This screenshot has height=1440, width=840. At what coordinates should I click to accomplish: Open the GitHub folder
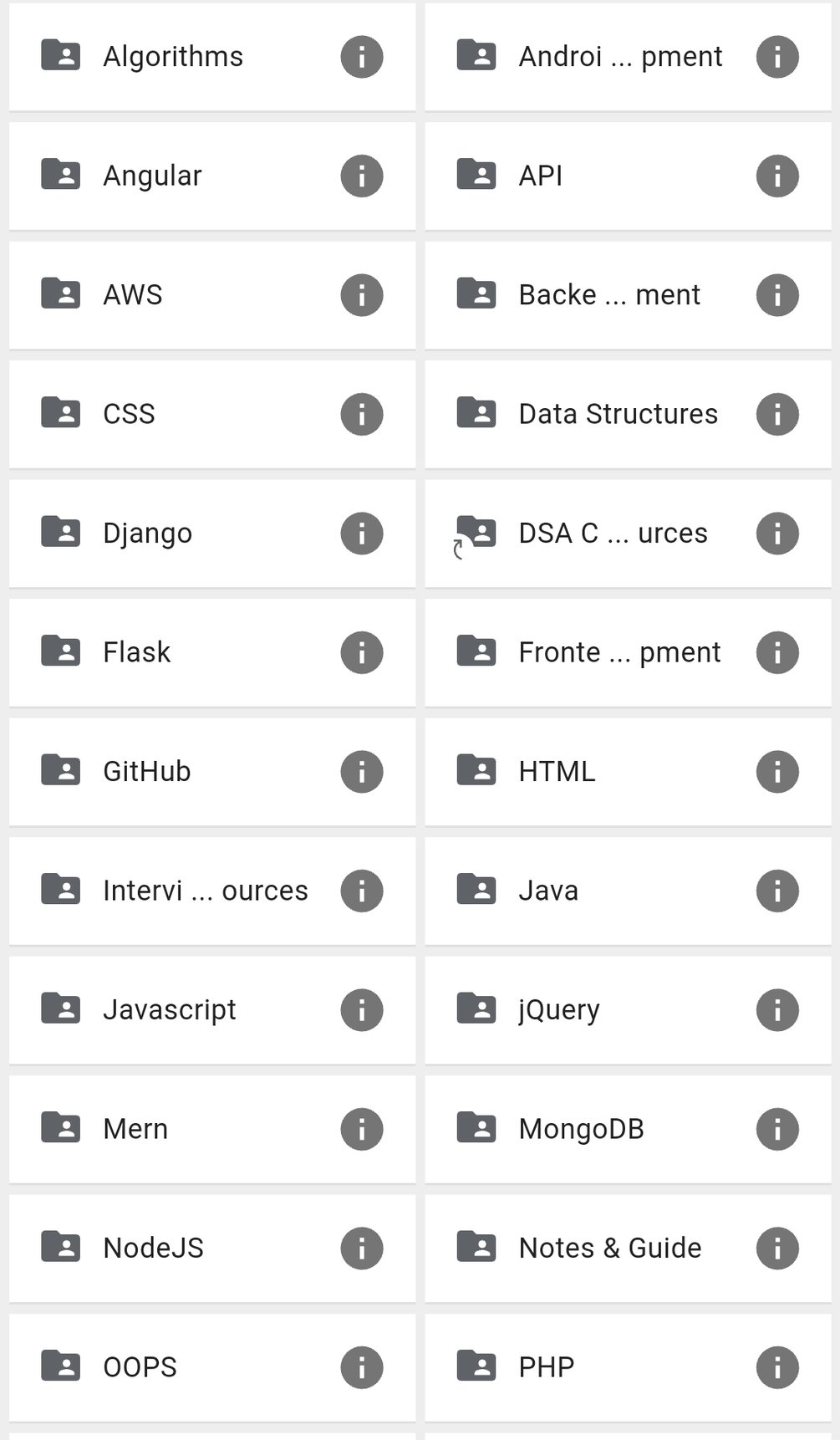tap(147, 771)
